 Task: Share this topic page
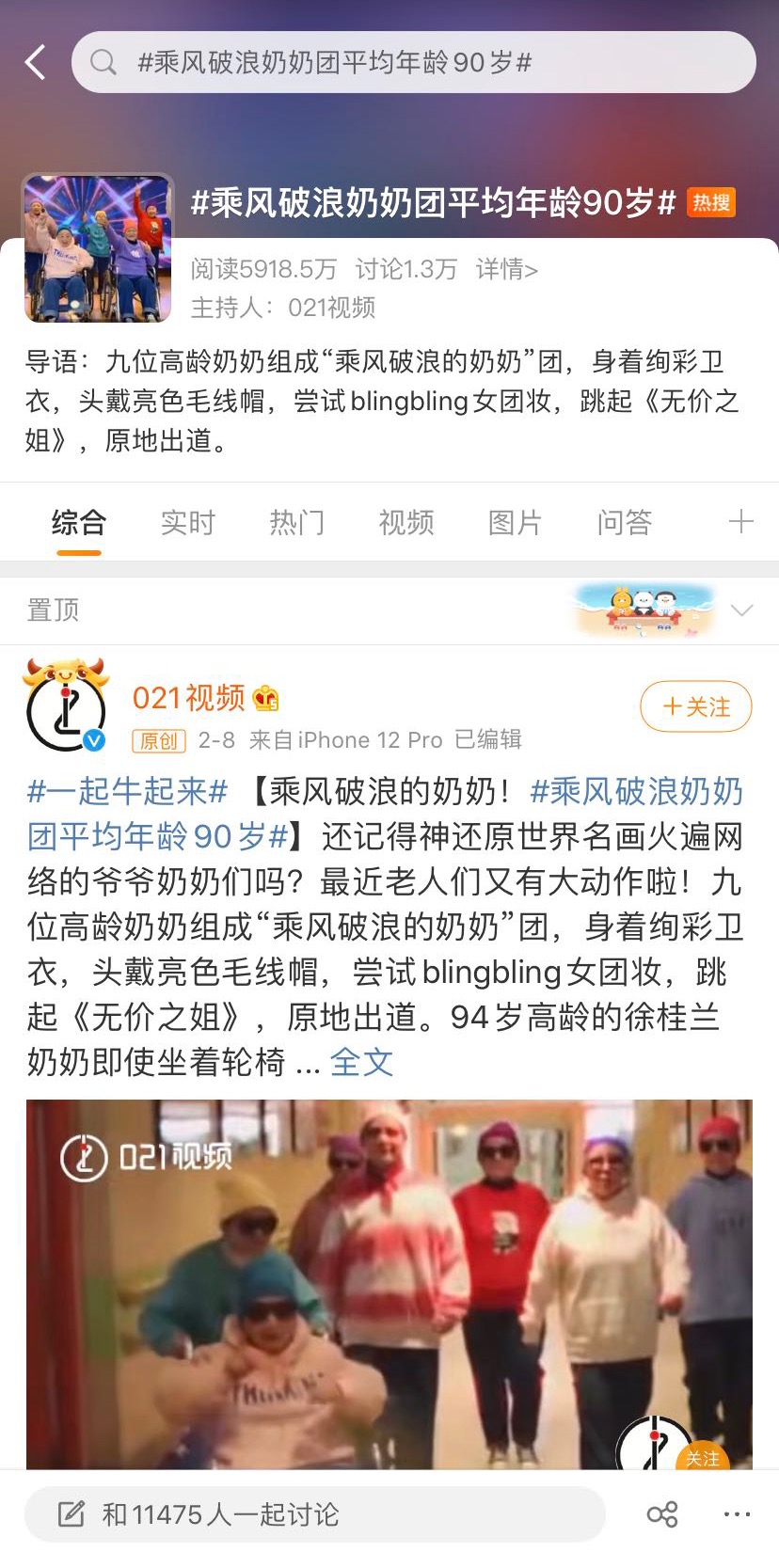662,1514
